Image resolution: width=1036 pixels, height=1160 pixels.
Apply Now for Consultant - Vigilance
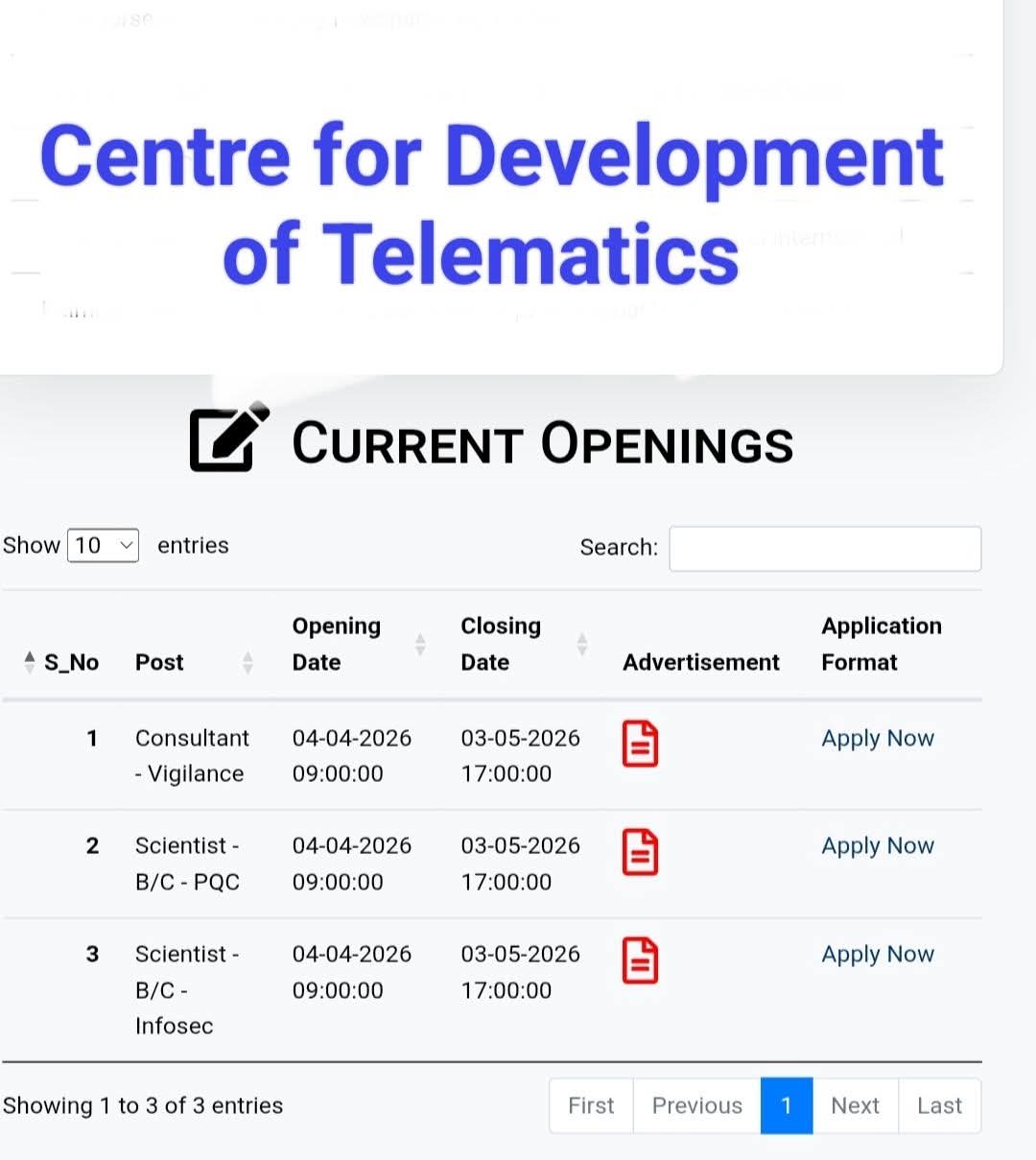coord(877,739)
